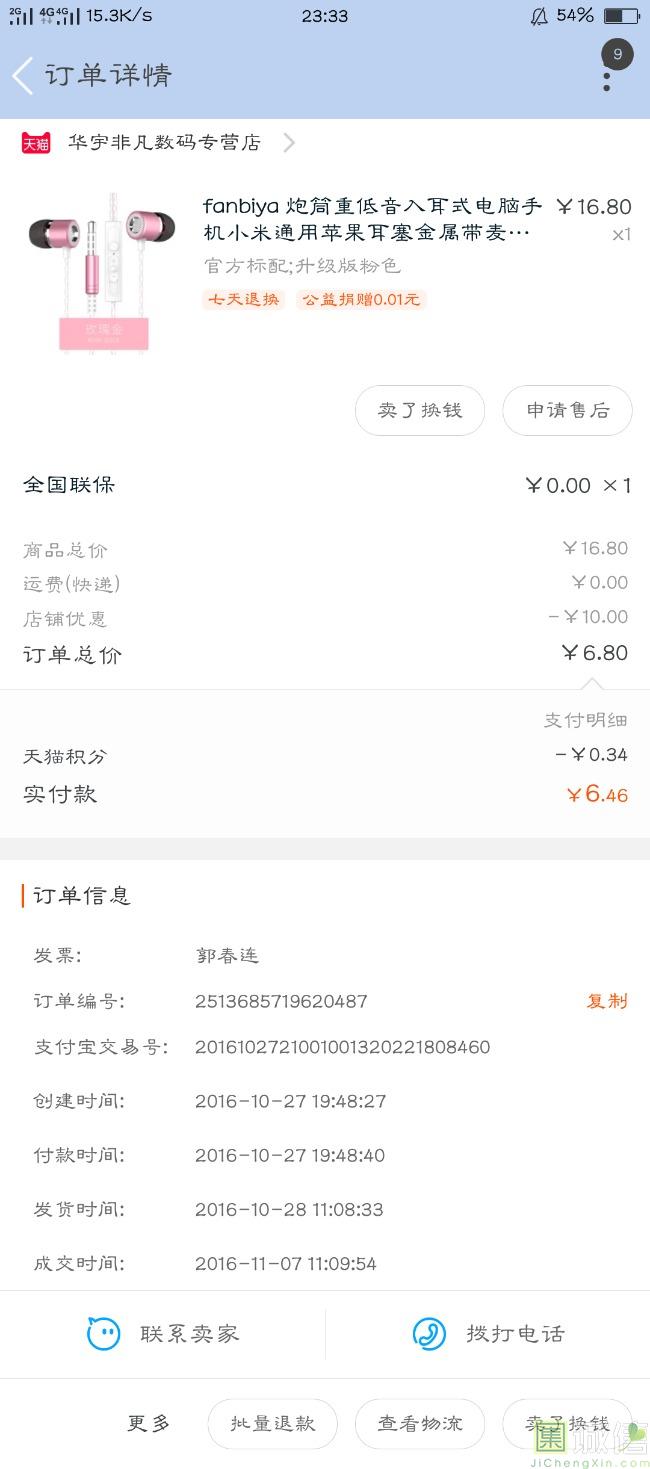Screen dimensions: 650x1469
Task: Go back from the 订单详情 page
Action: pos(24,76)
